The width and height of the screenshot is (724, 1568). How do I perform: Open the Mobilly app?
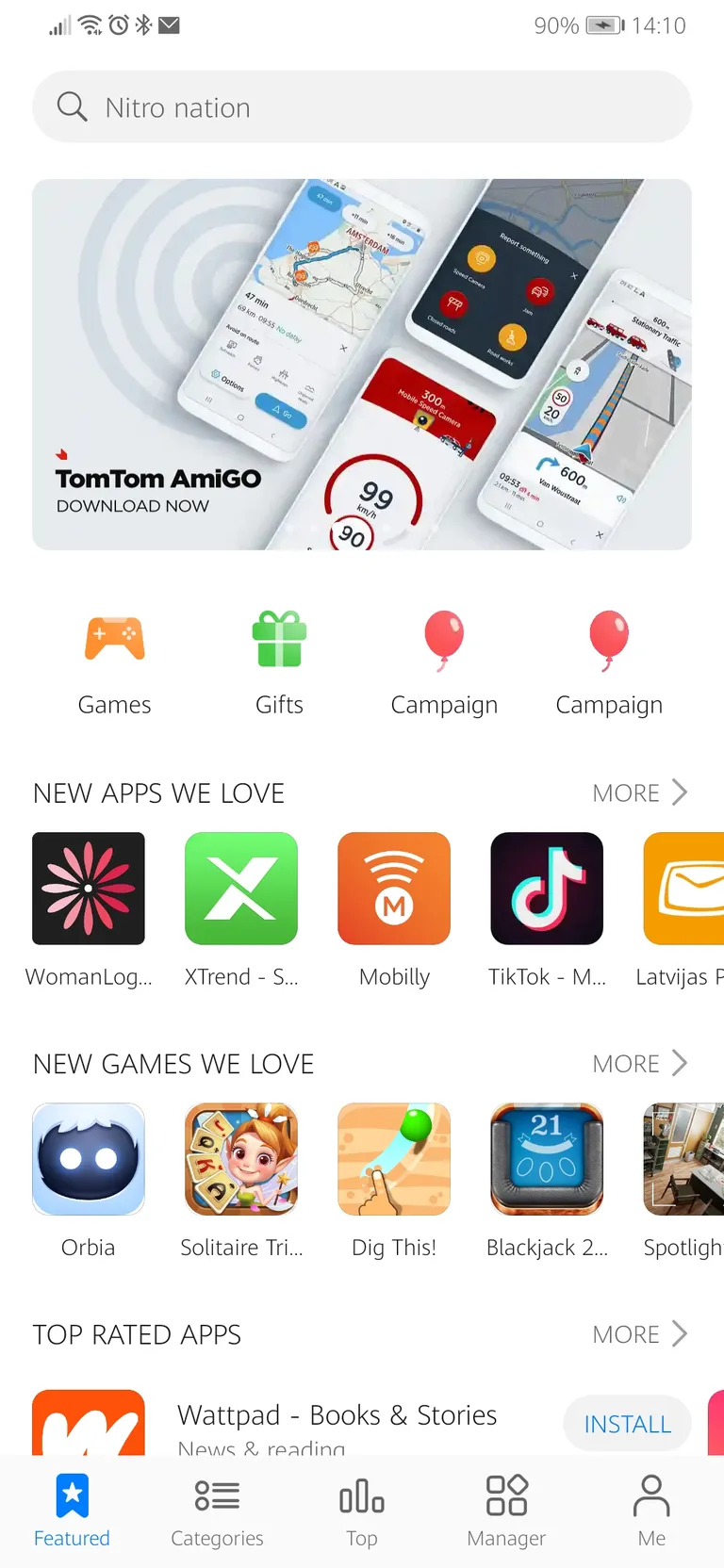coord(394,889)
